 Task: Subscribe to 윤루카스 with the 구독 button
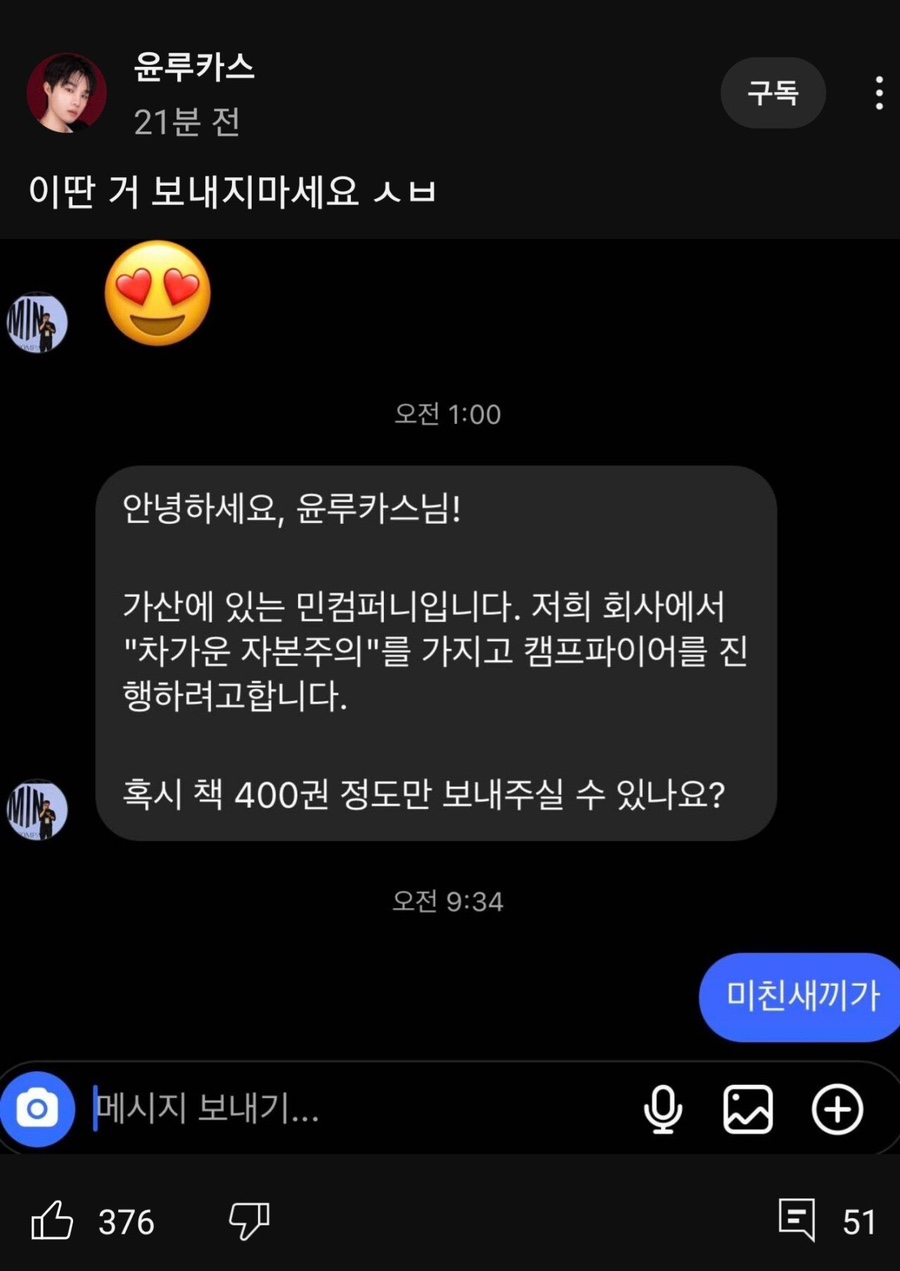coord(773,93)
